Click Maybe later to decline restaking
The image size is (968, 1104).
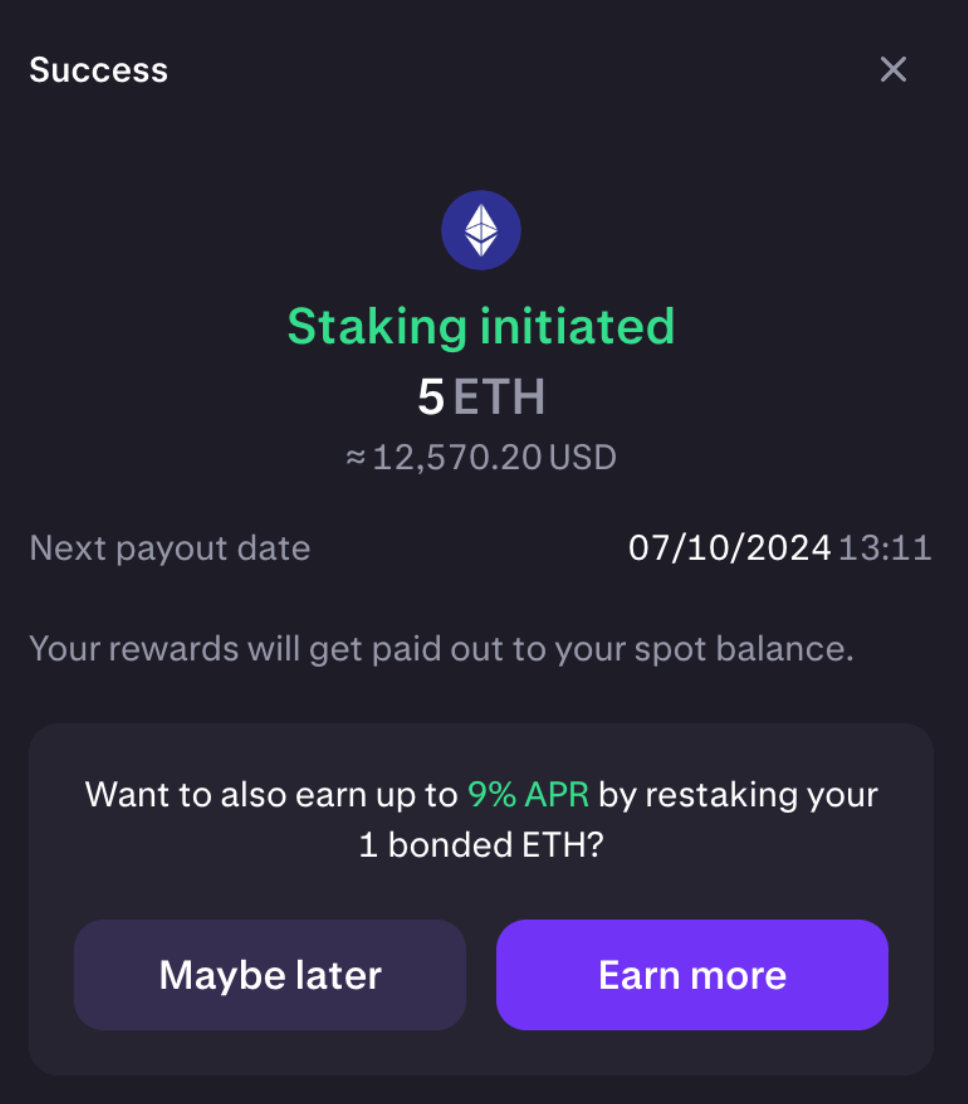pos(269,974)
